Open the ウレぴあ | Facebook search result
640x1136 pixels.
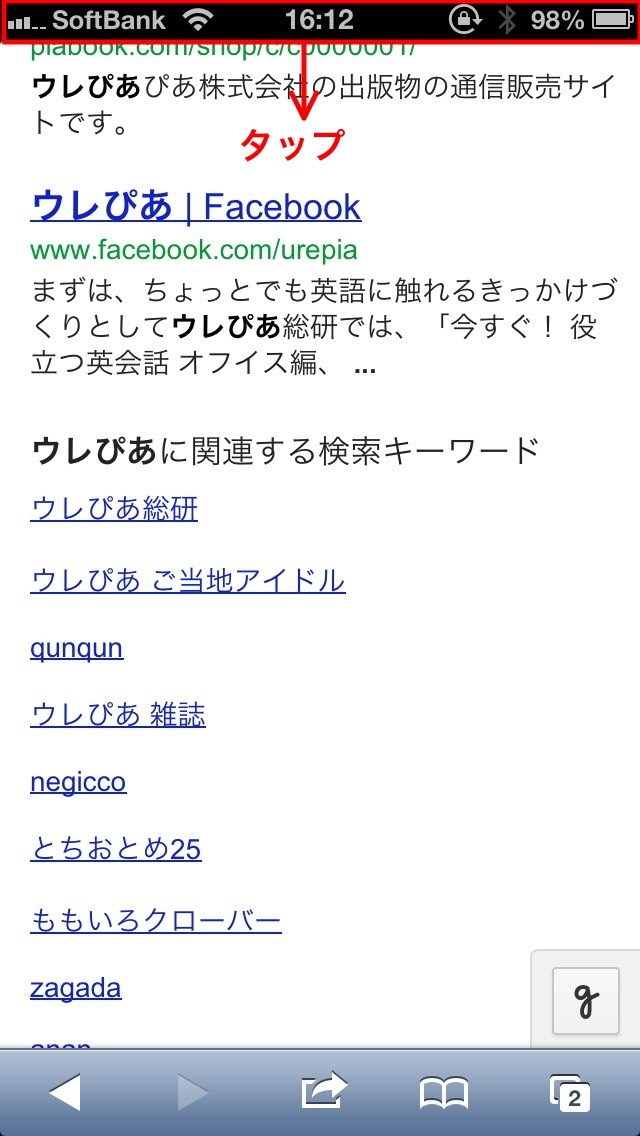click(x=196, y=207)
